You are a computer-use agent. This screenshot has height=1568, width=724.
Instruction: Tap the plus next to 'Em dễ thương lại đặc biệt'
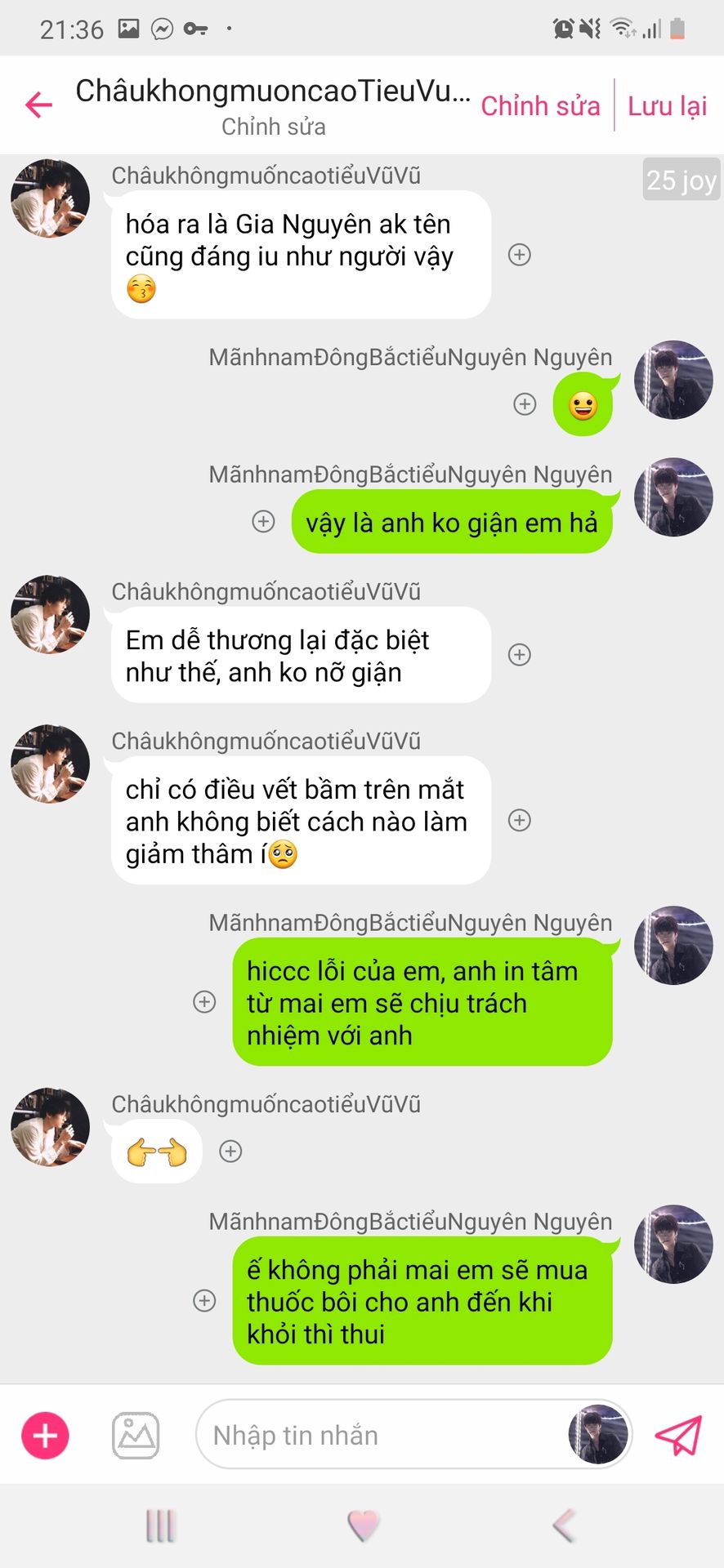(520, 654)
